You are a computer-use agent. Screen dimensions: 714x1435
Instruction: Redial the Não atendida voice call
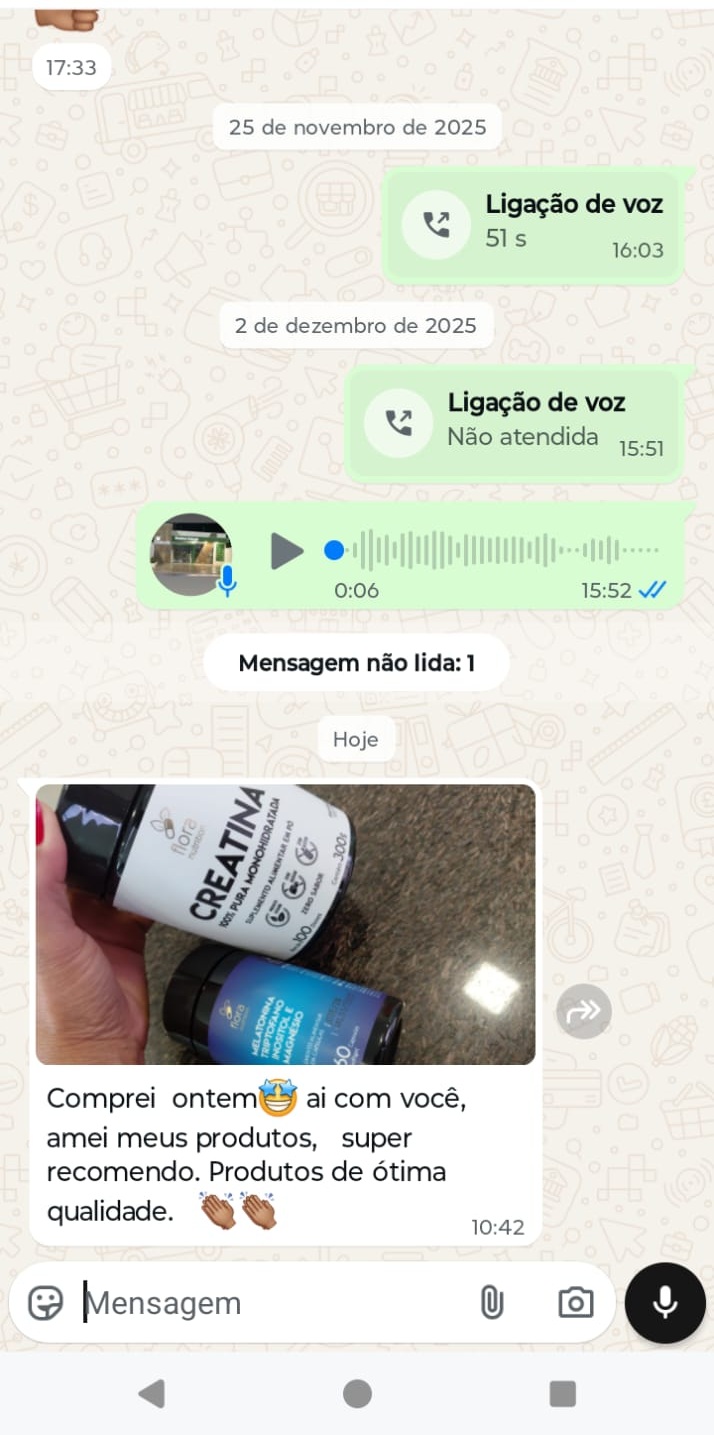tap(398, 423)
